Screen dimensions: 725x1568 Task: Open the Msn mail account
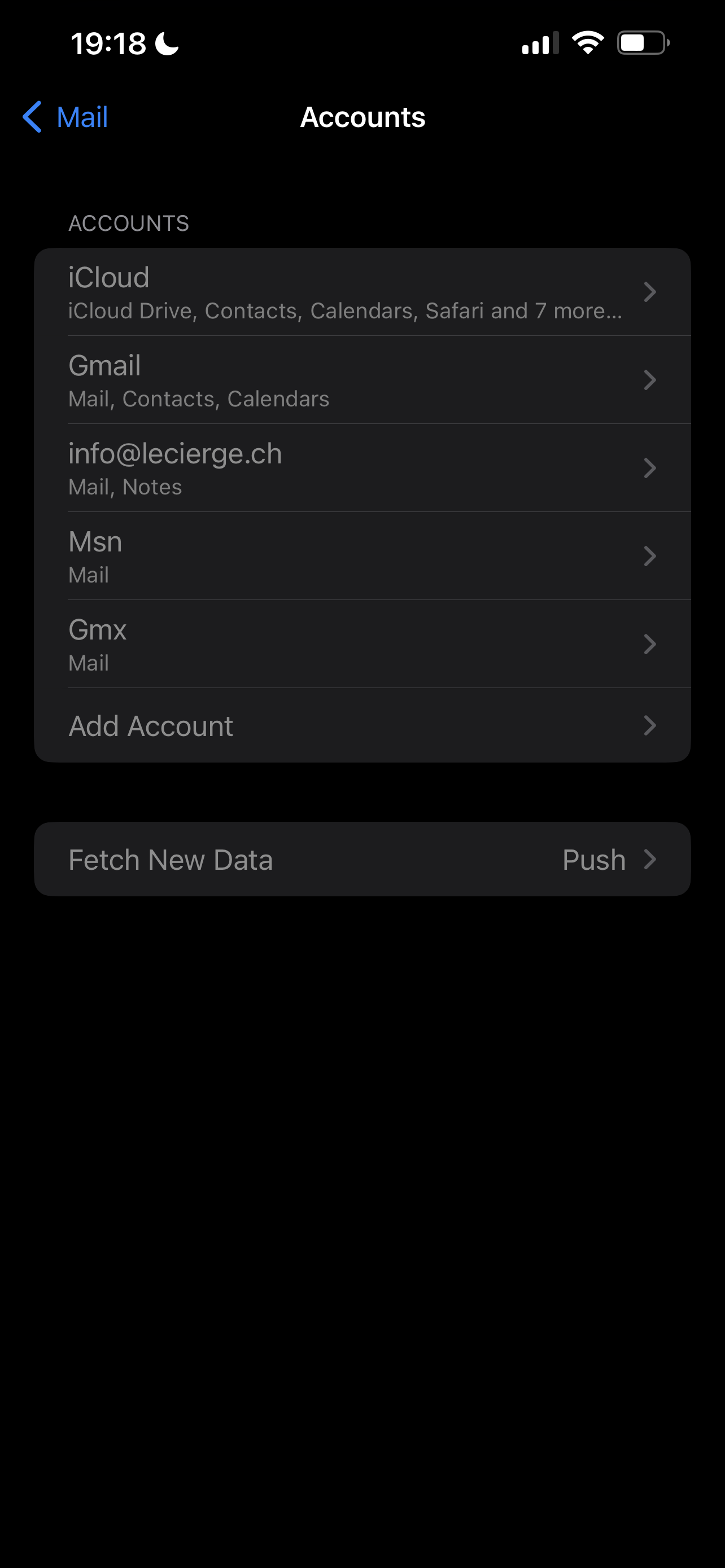[362, 556]
